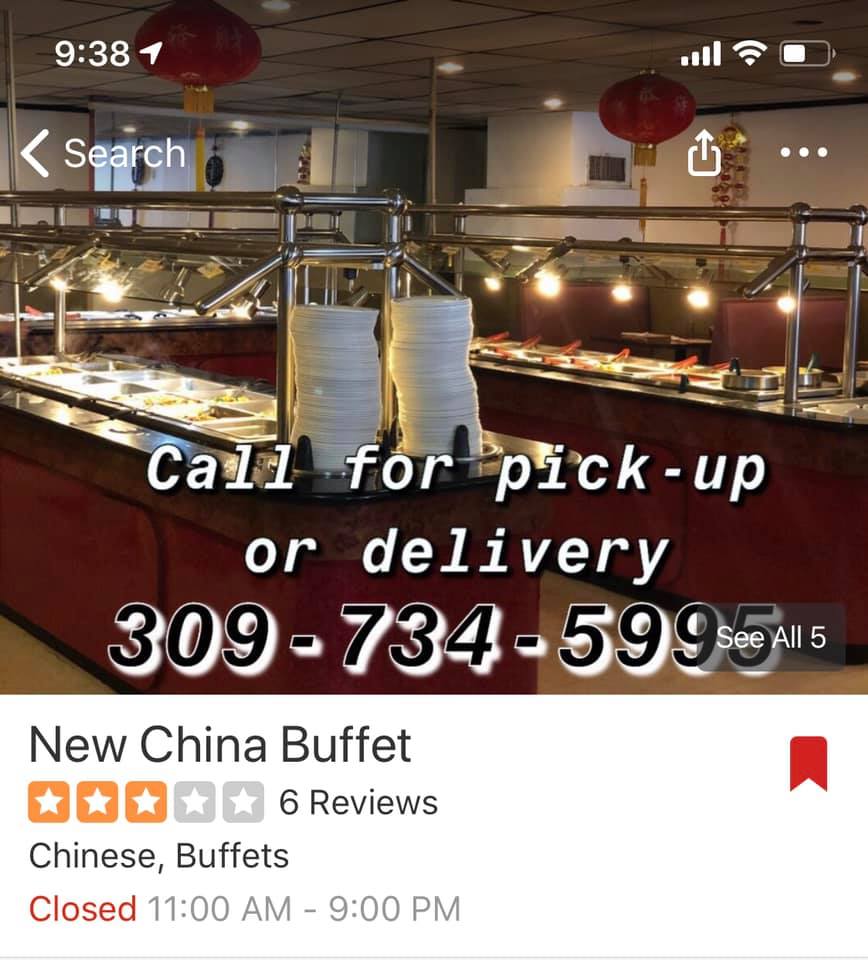Open the three-dot overflow menu
The width and height of the screenshot is (868, 960).
(x=803, y=153)
